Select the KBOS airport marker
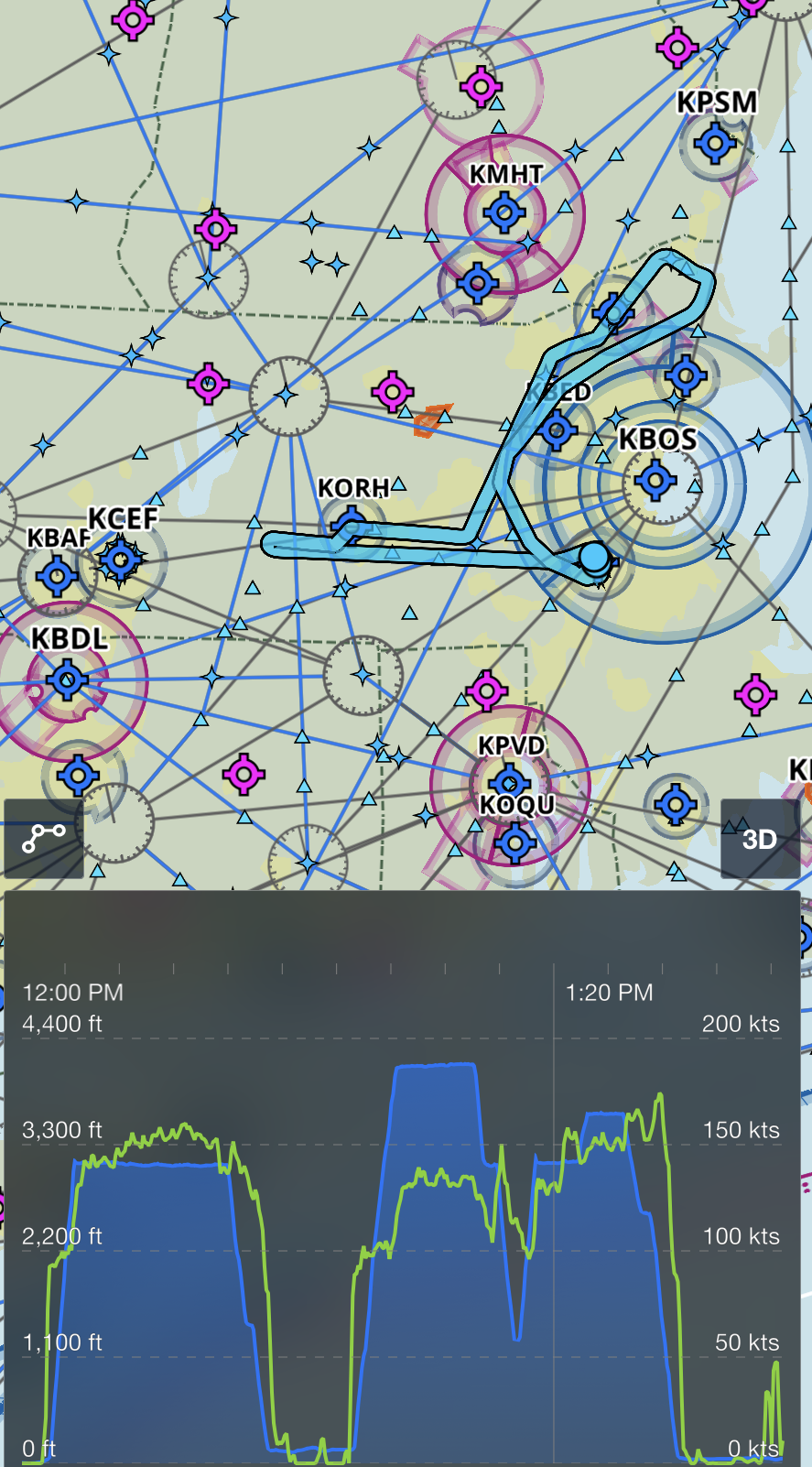The width and height of the screenshot is (812, 1467). click(655, 479)
